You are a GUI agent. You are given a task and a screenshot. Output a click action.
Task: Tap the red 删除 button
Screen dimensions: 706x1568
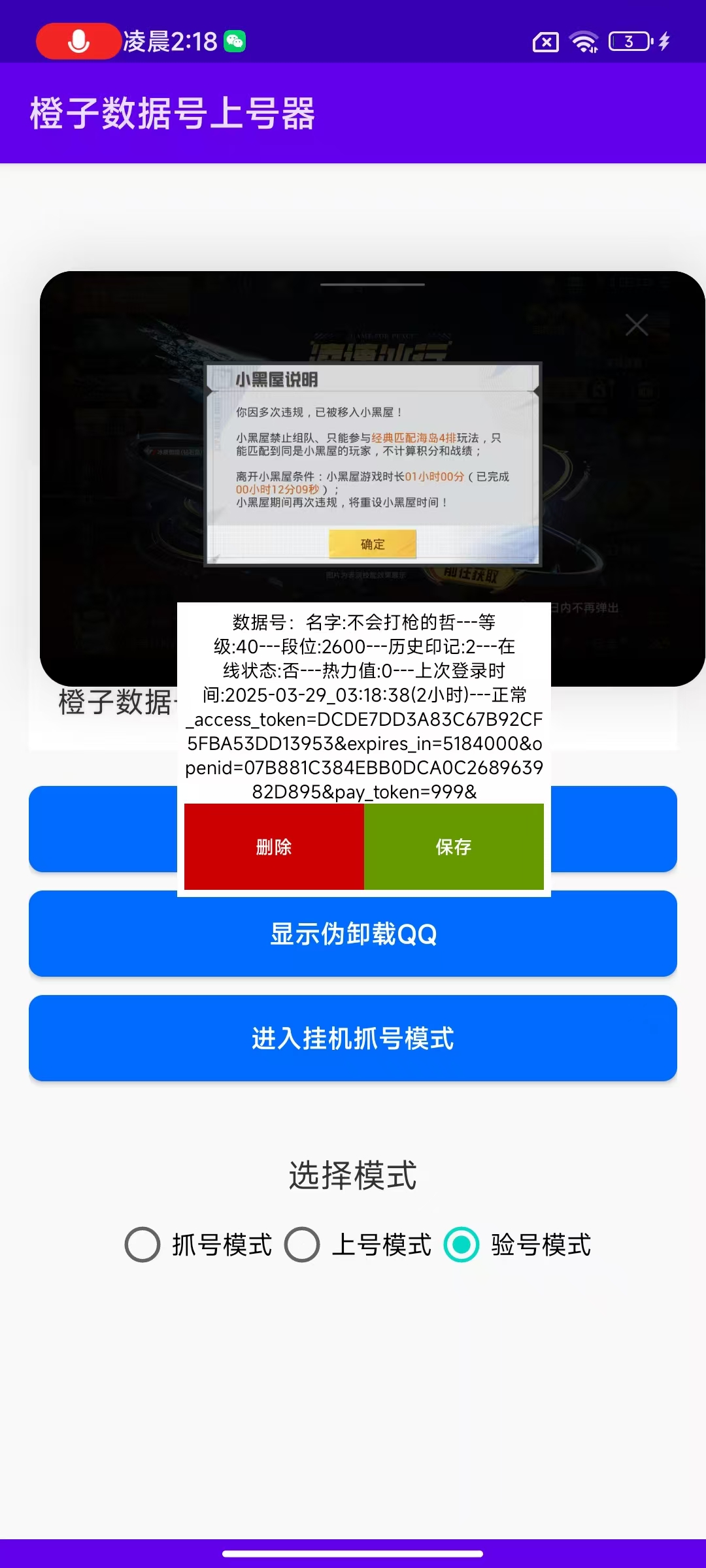tap(274, 847)
